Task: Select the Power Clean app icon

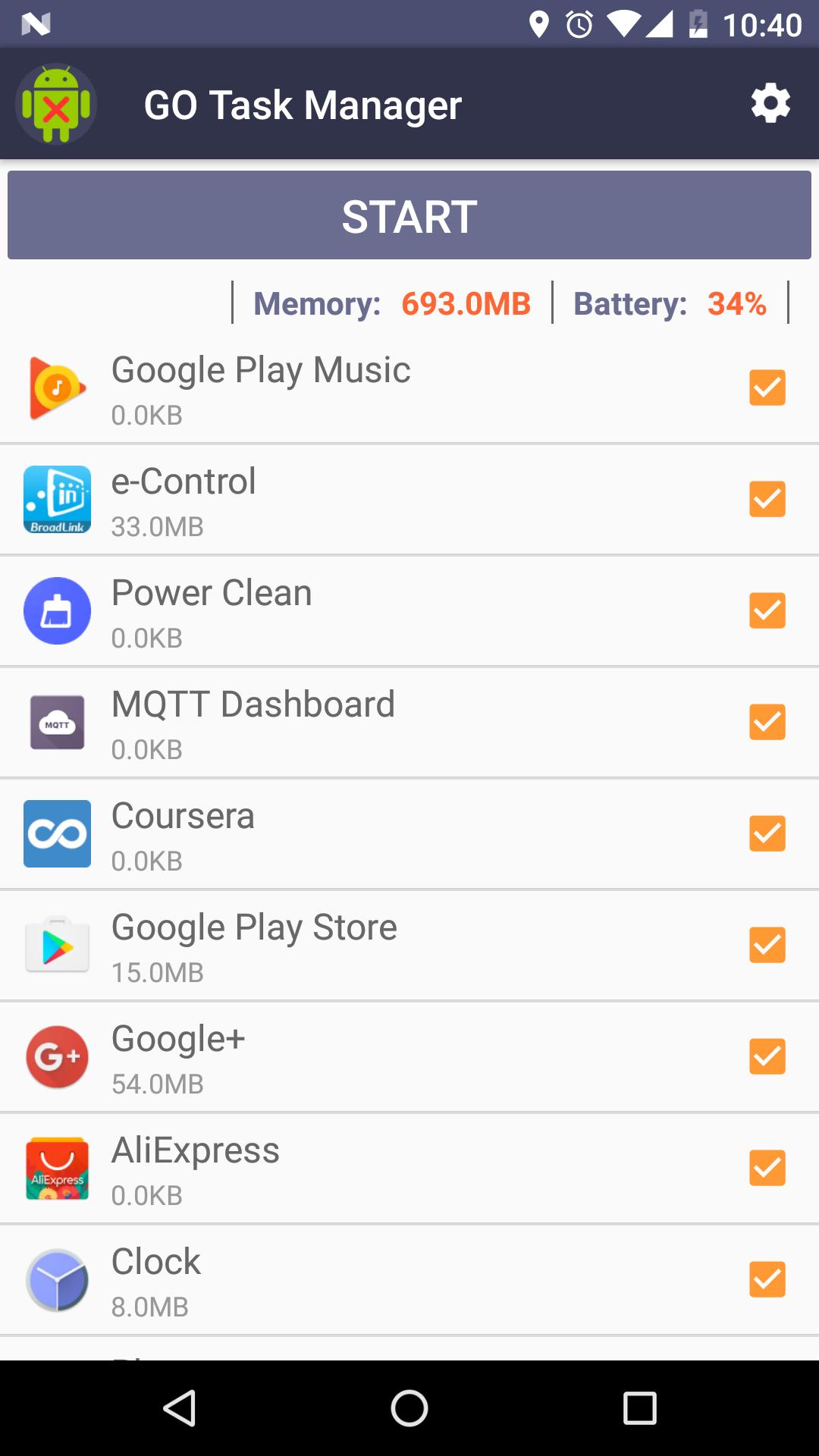Action: click(57, 610)
